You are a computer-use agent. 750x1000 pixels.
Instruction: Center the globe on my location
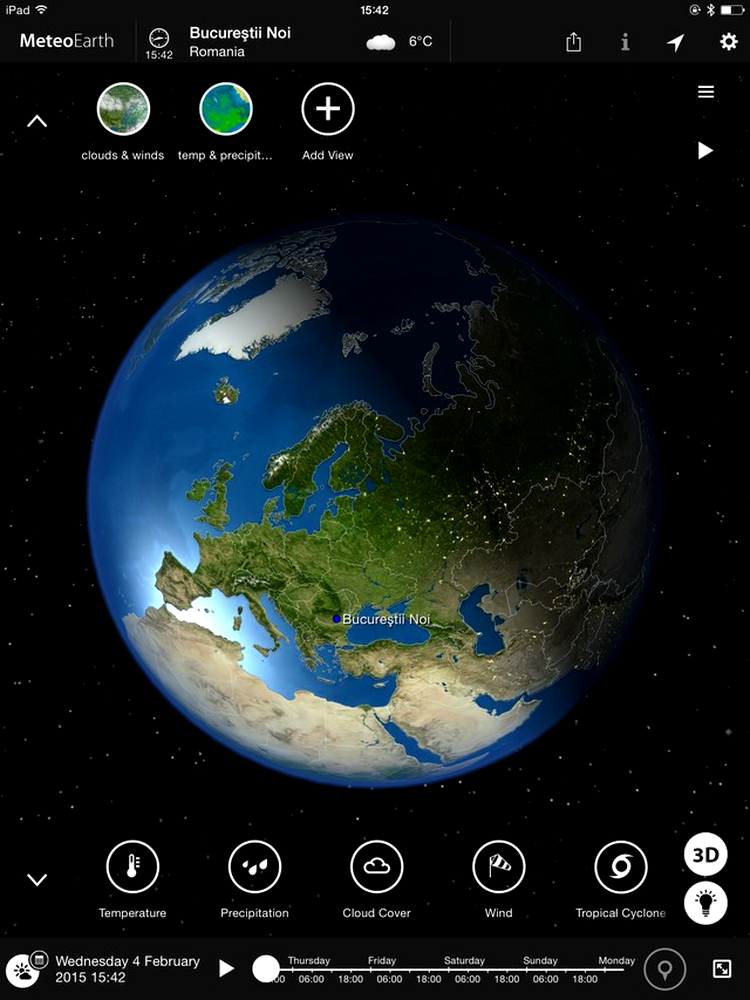(x=676, y=42)
